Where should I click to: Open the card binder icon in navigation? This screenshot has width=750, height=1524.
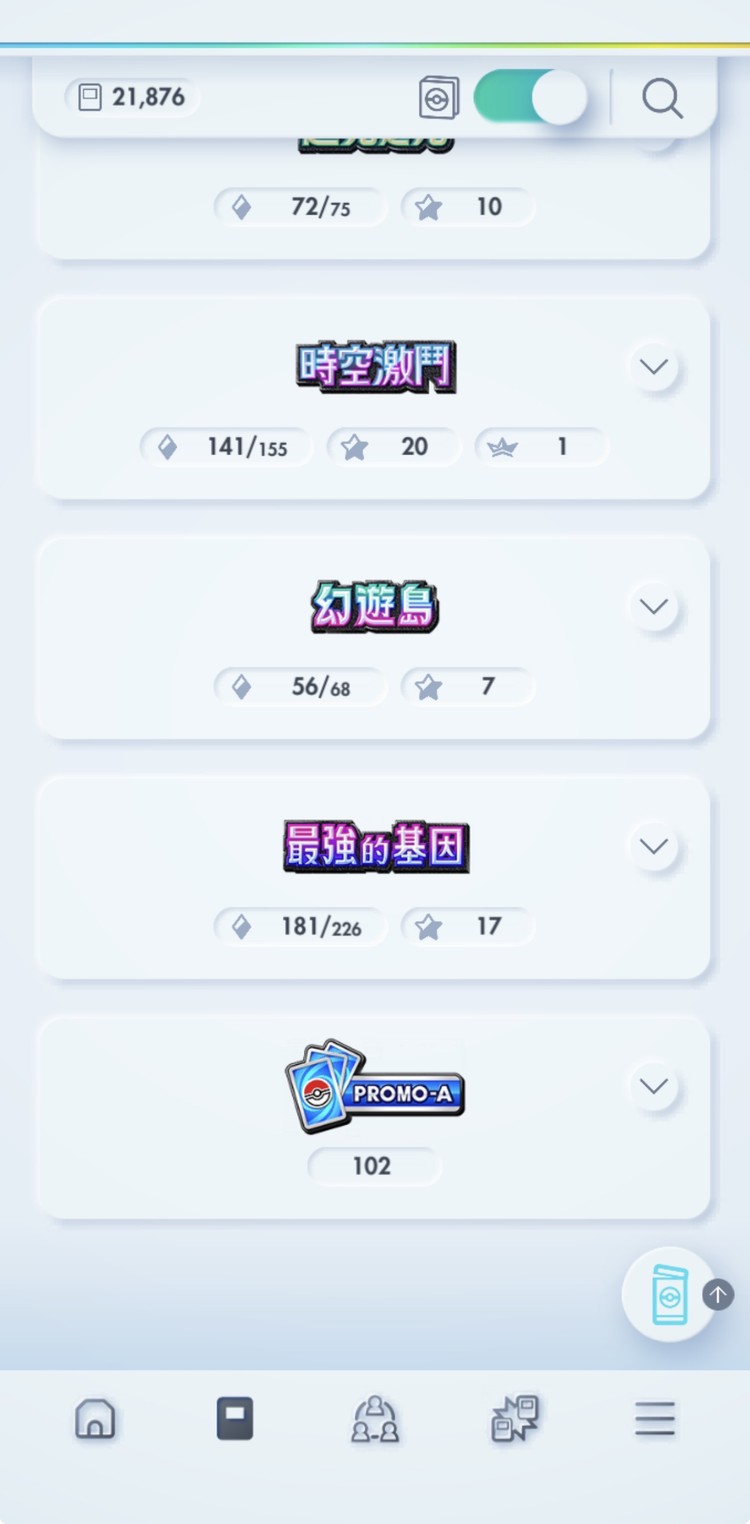[x=235, y=1418]
